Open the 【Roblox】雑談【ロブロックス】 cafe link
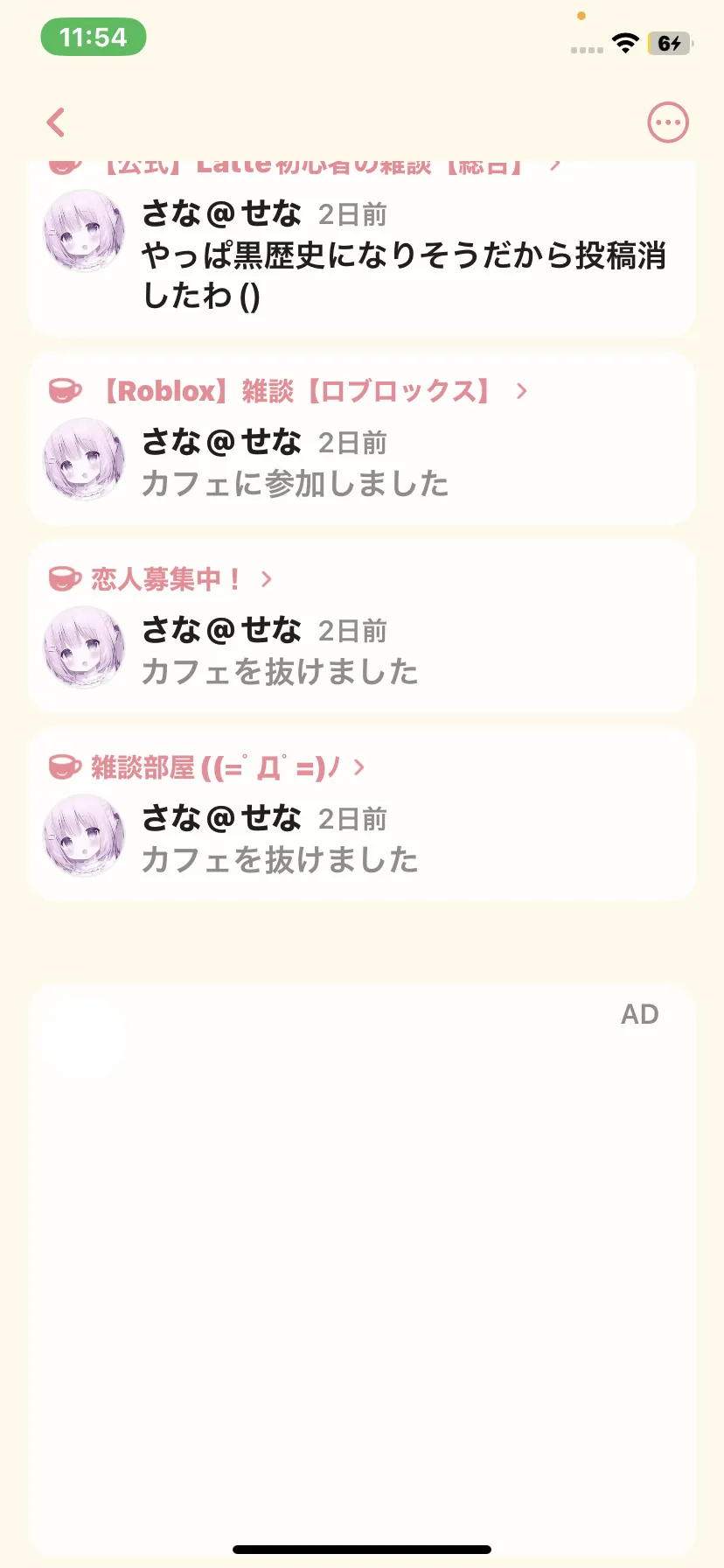This screenshot has height=1568, width=724. 297,391
